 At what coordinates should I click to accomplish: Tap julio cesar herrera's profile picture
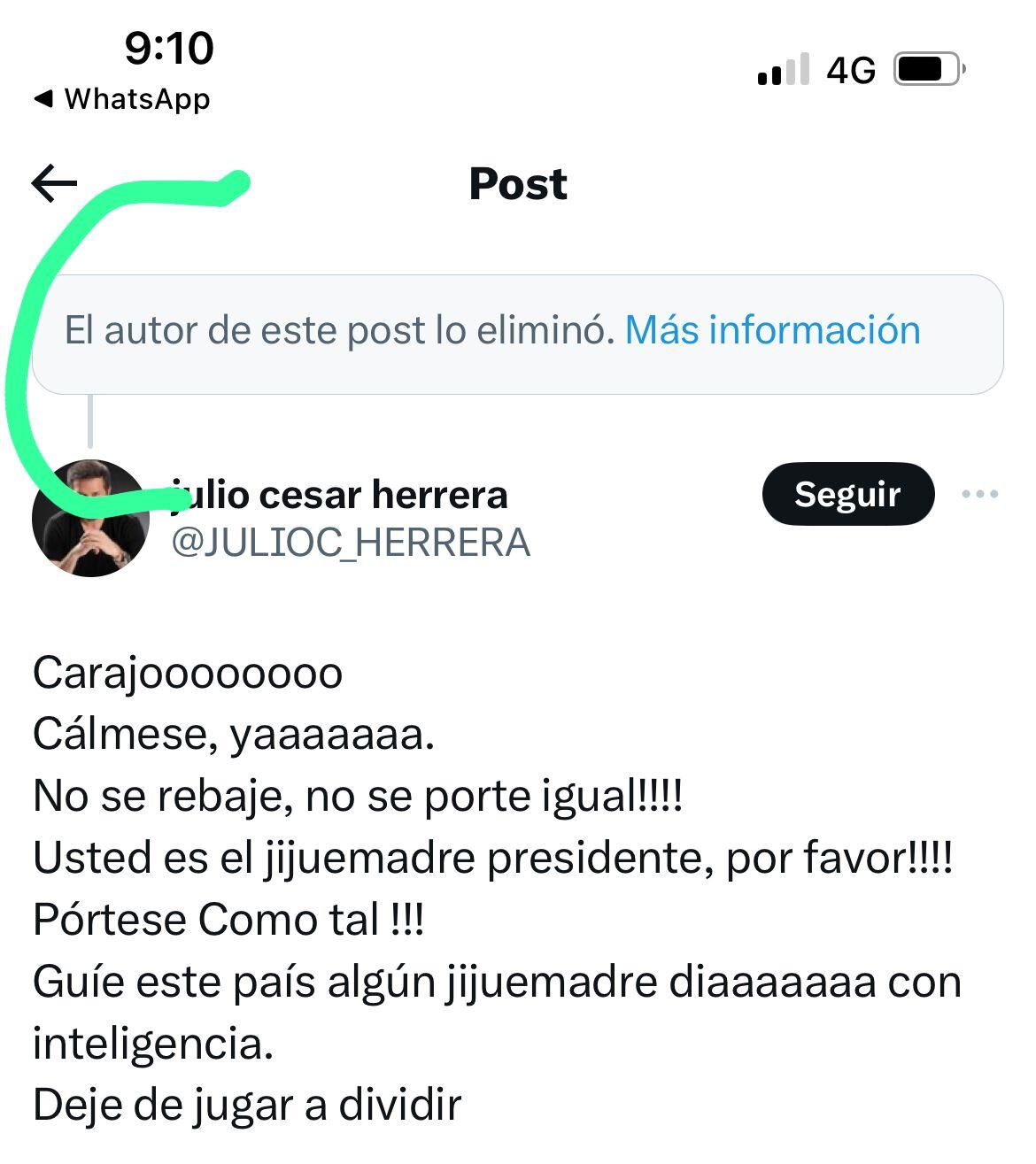point(91,518)
